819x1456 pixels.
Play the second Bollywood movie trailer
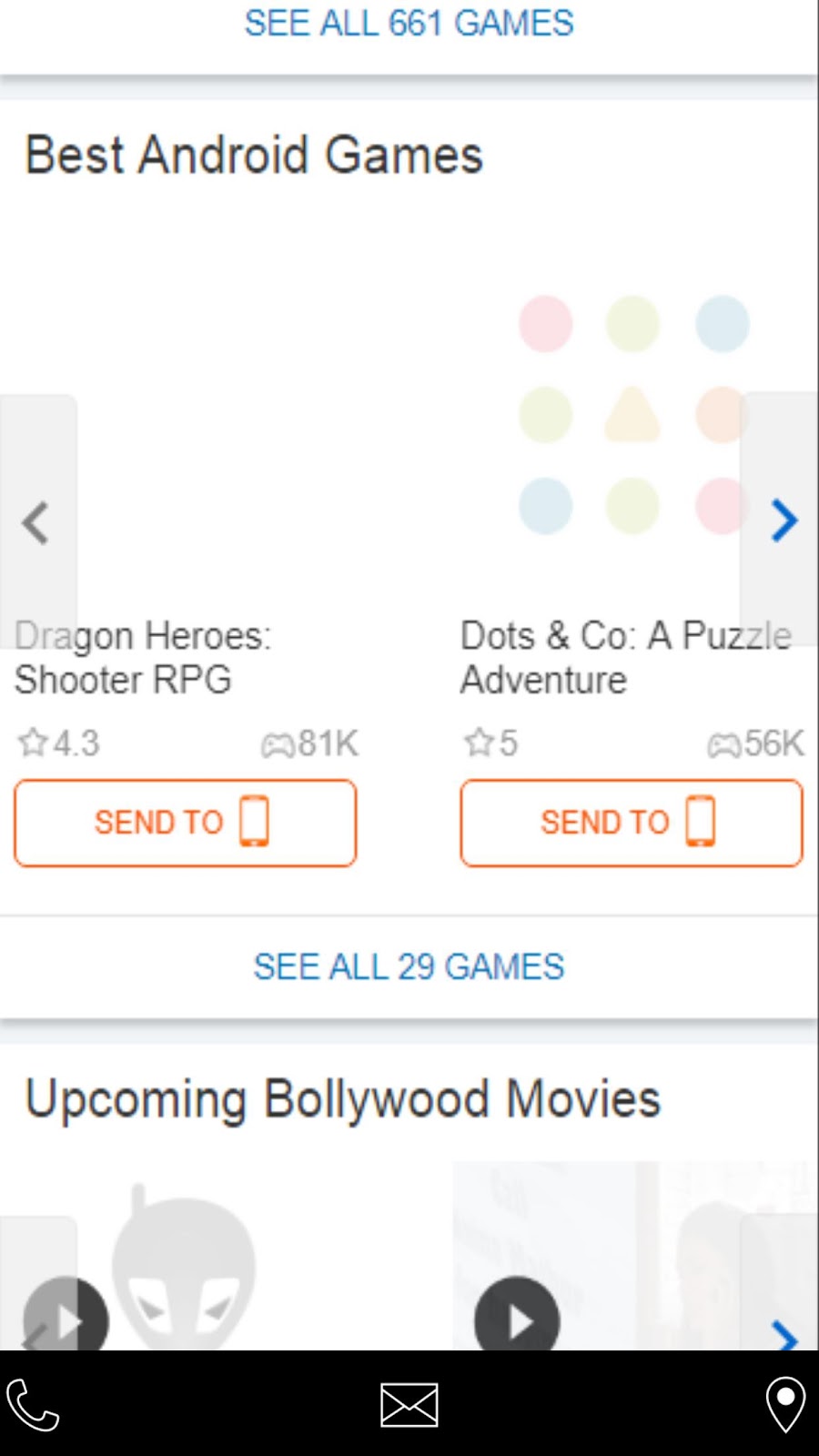[517, 1318]
